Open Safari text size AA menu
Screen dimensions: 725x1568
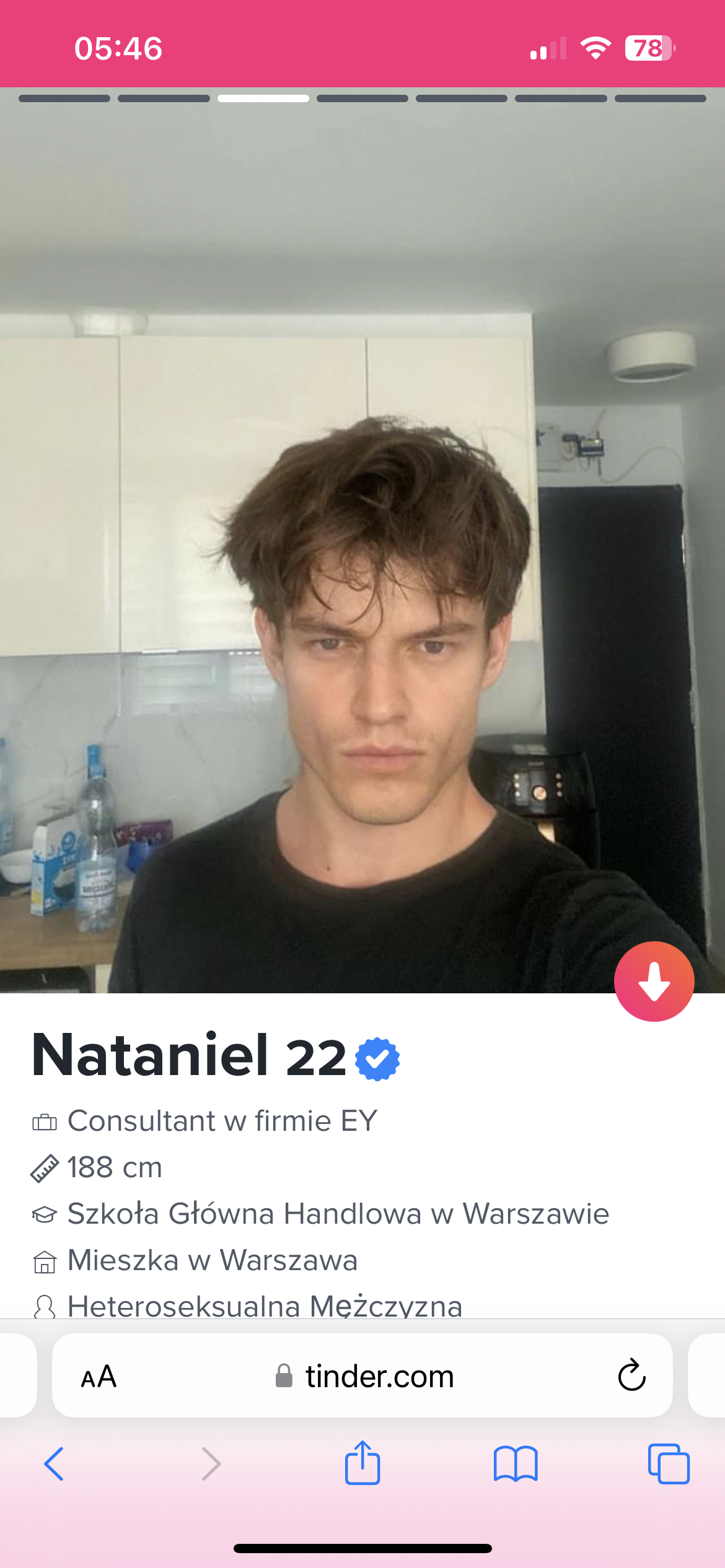tap(99, 1377)
